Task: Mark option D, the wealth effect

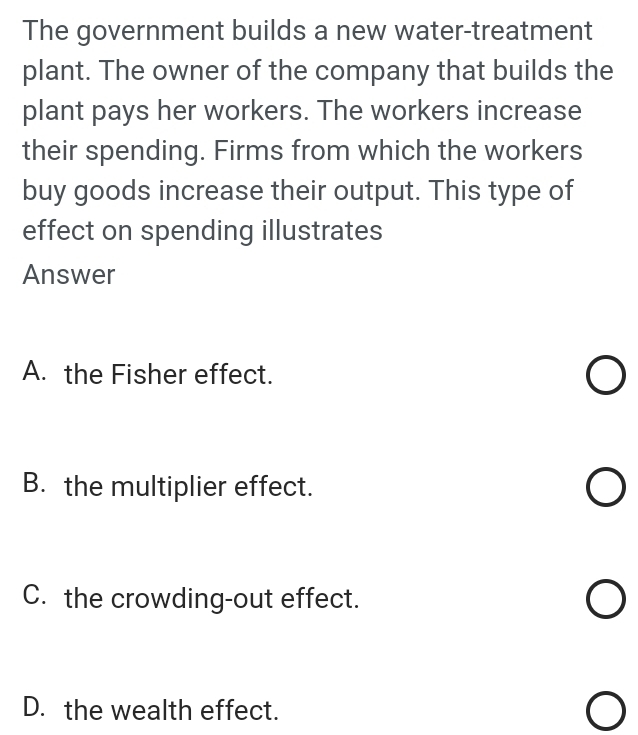Action: [606, 712]
